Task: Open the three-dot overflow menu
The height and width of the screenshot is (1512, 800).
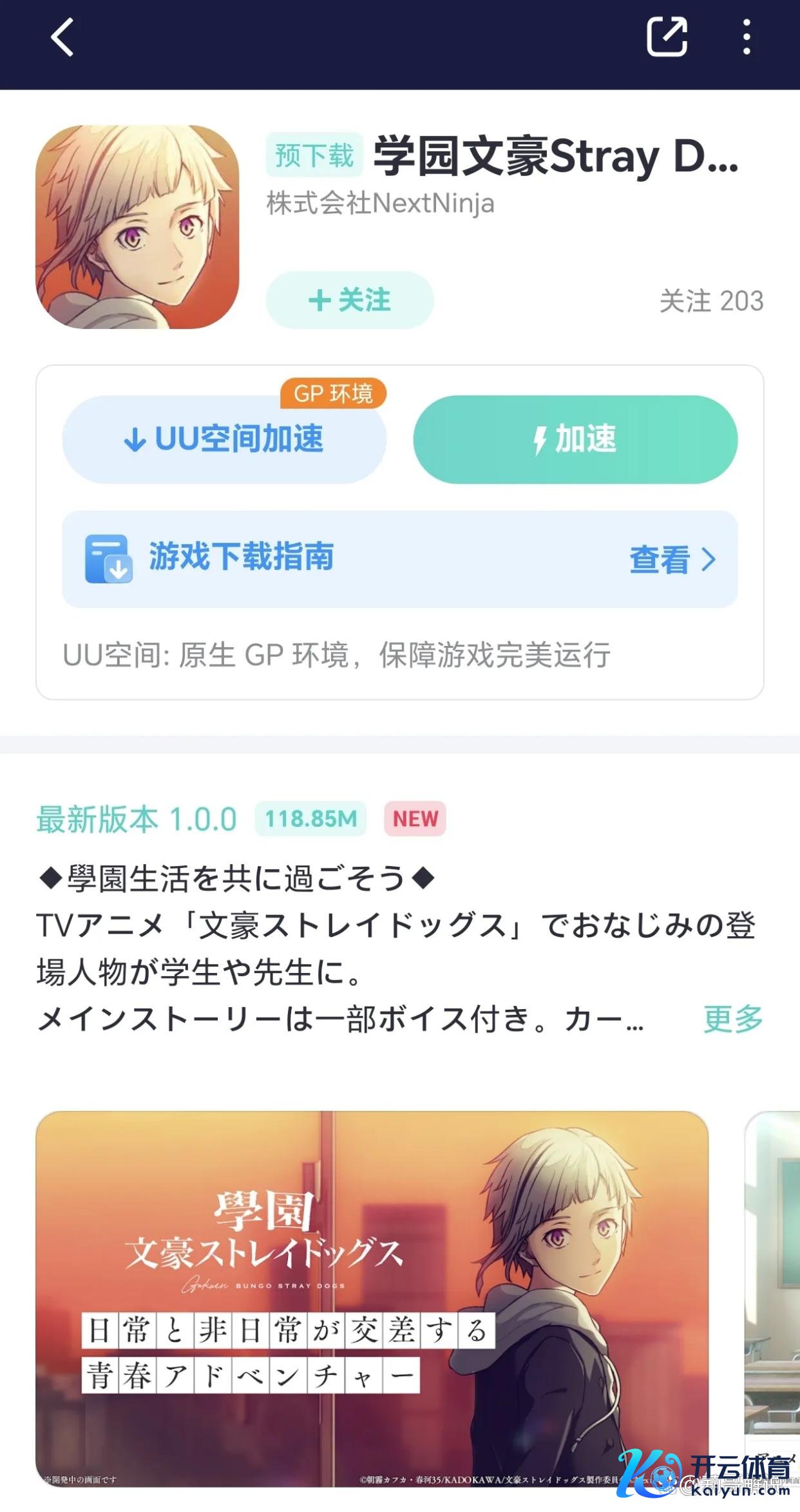Action: point(747,37)
